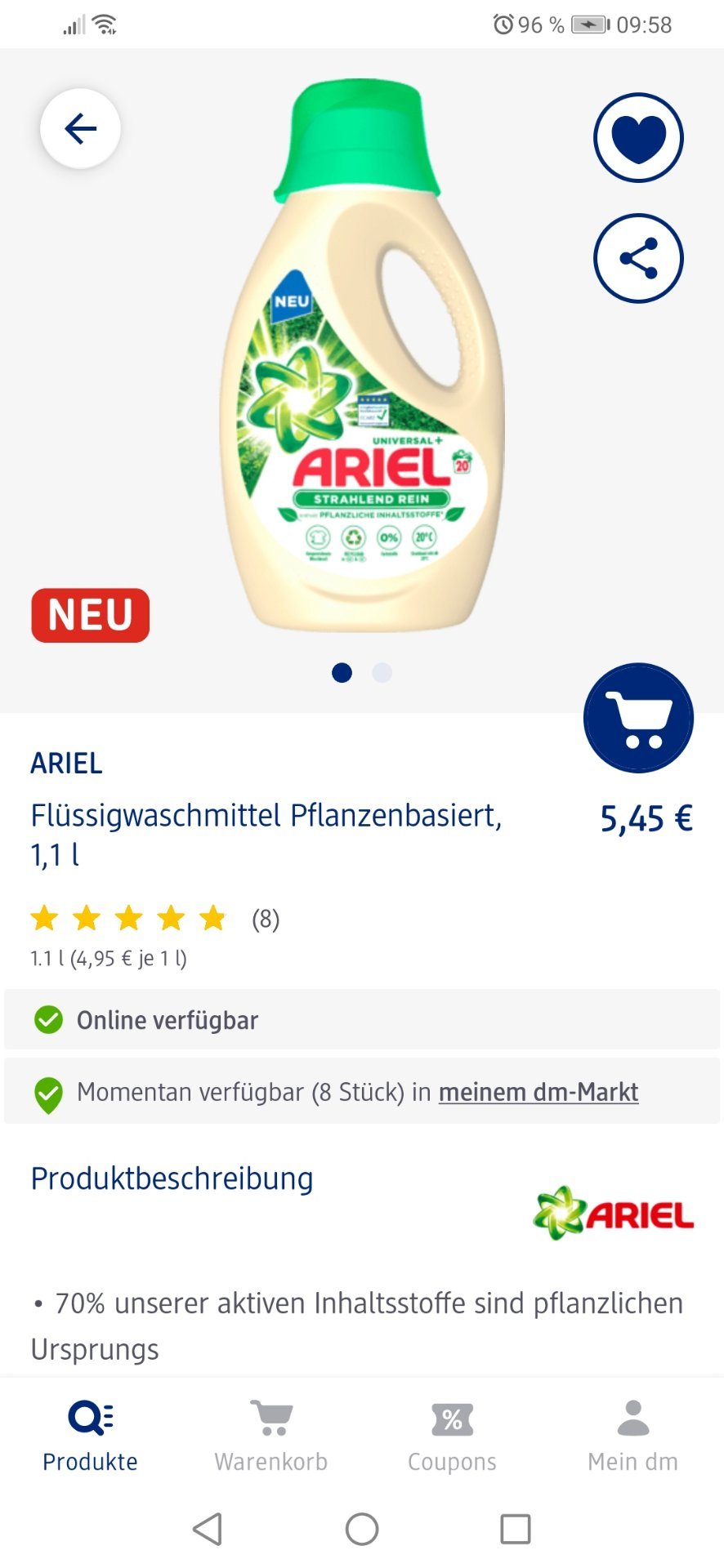The width and height of the screenshot is (724, 1568).
Task: Open the Coupons tab
Action: point(452,1435)
